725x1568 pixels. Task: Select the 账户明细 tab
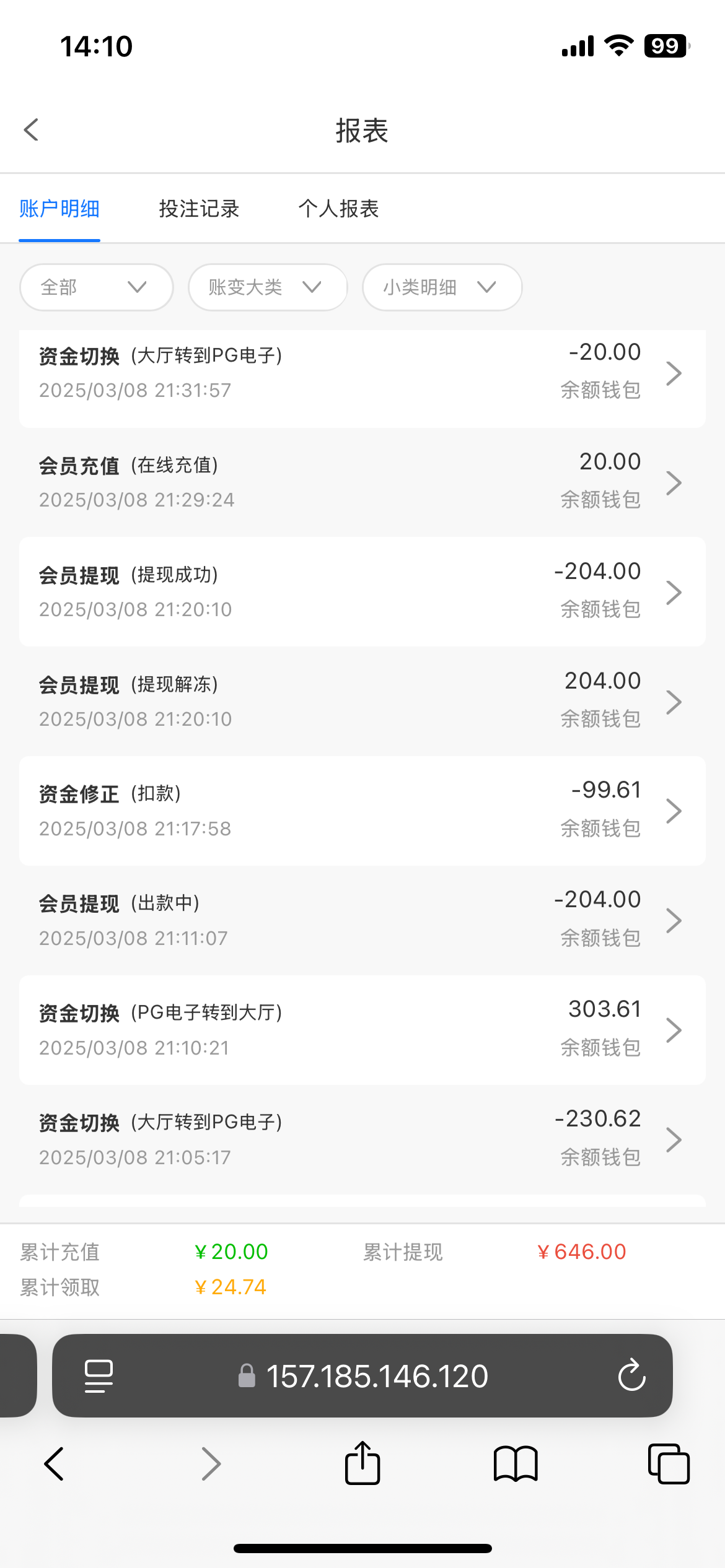point(59,209)
